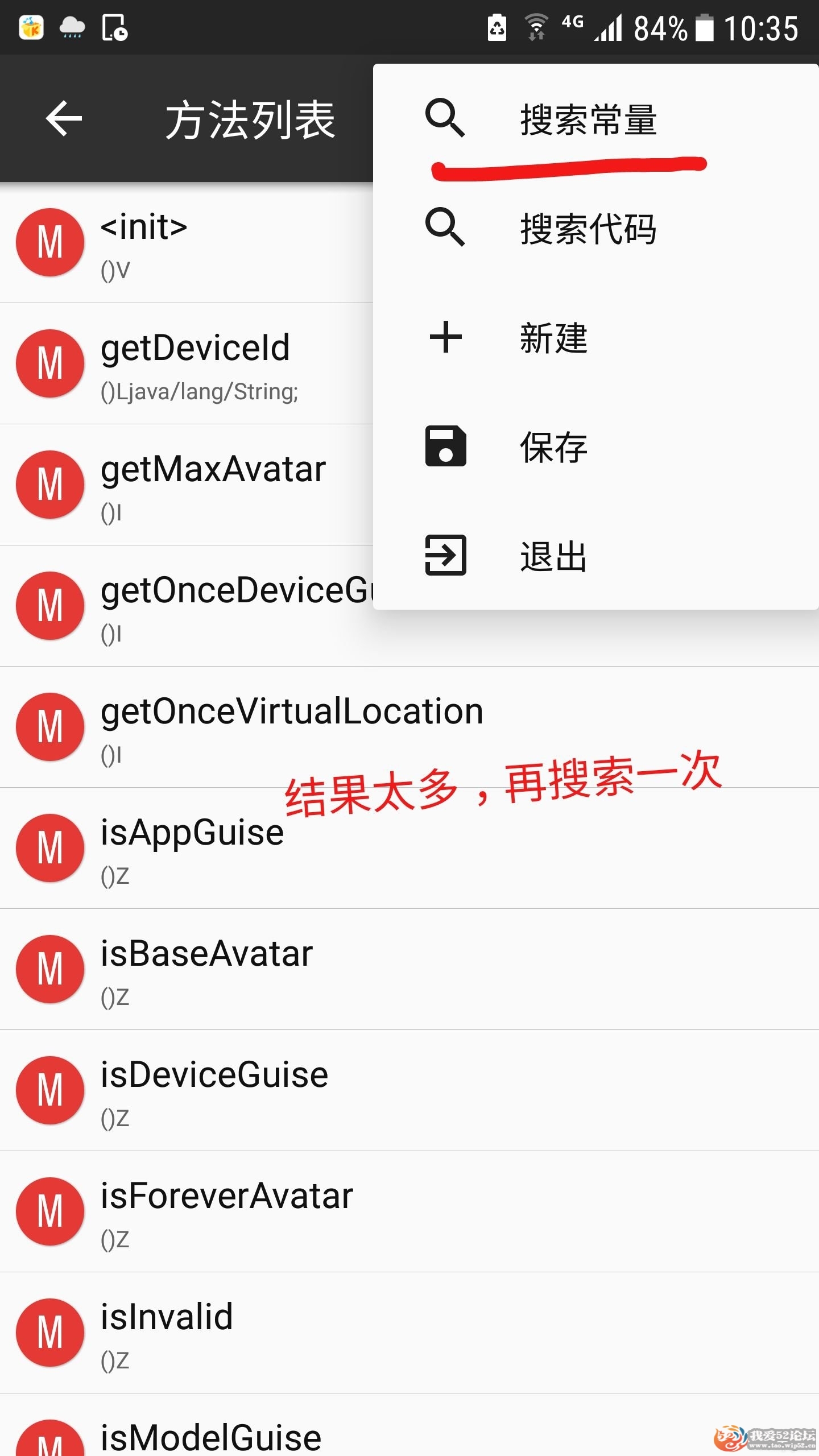
Task: Select 保存 to save changes
Action: [553, 447]
